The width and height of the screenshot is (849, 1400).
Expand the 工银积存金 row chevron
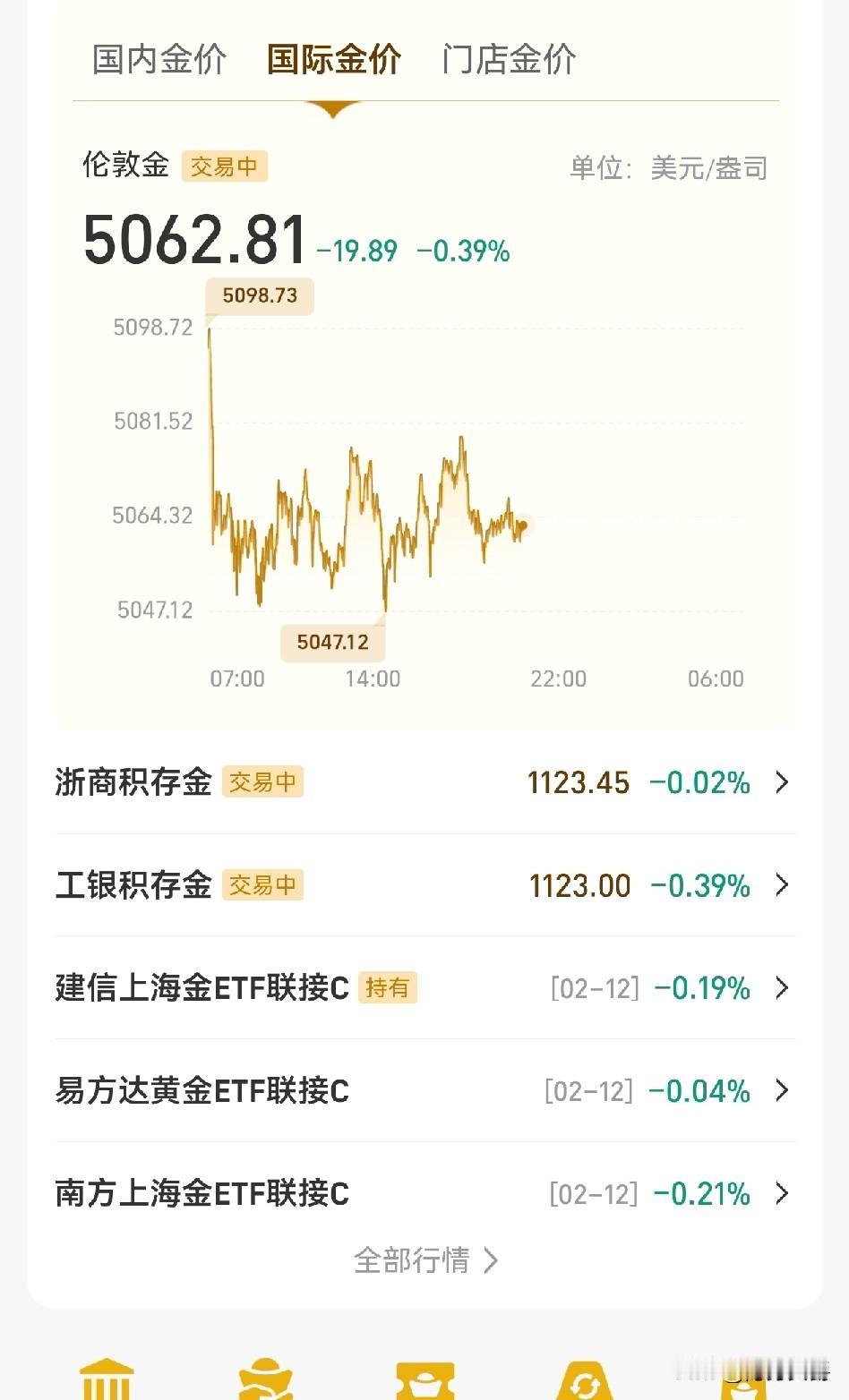tap(781, 885)
